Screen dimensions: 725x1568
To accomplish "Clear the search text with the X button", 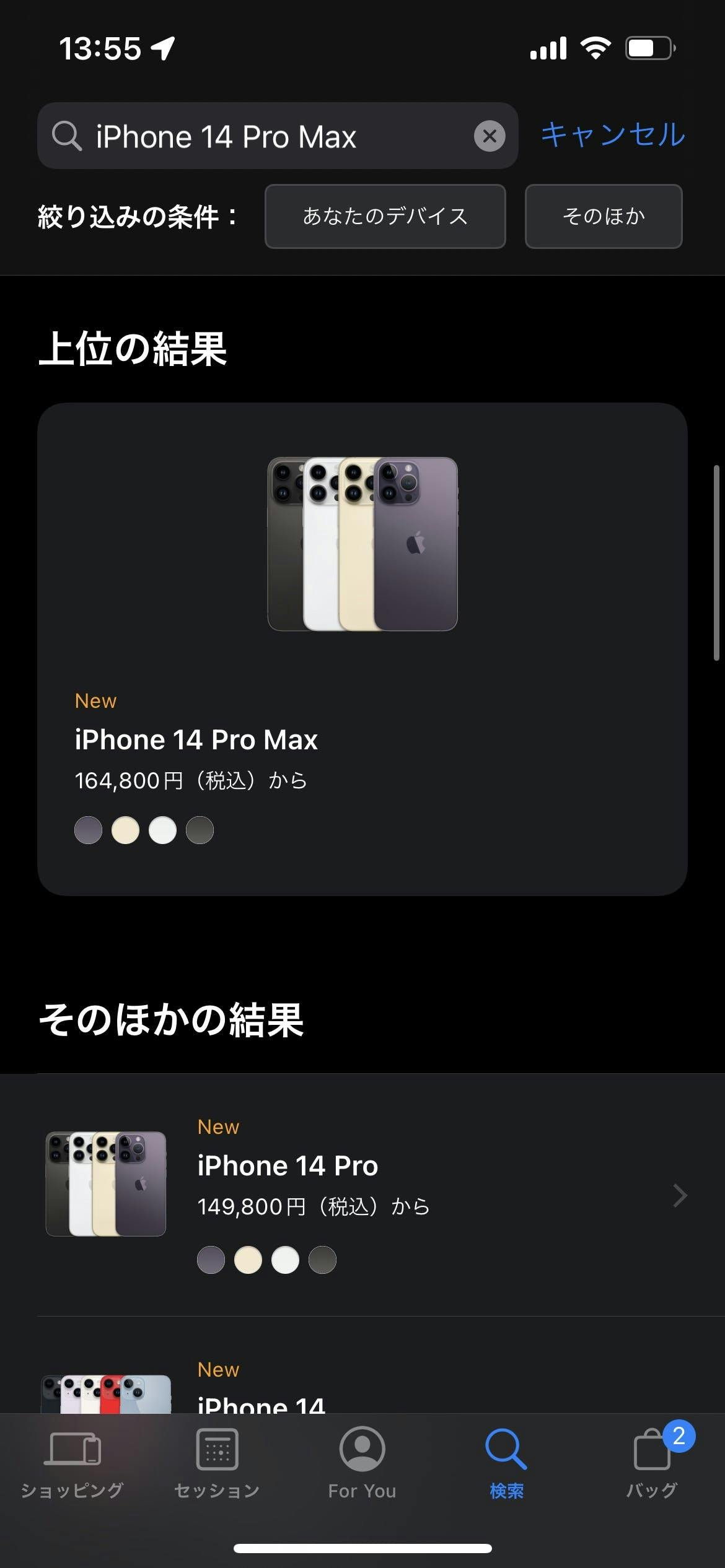I will (x=490, y=136).
